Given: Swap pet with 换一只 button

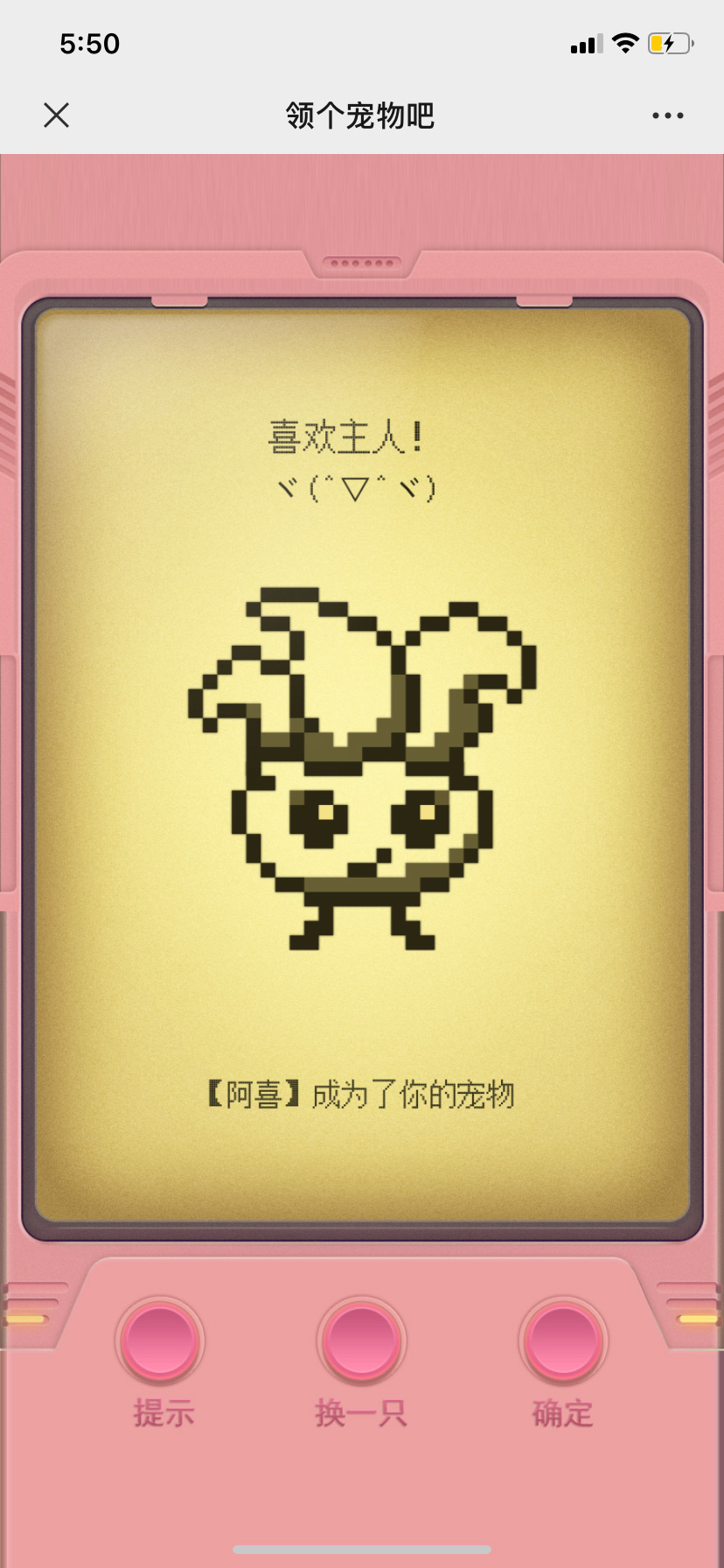Looking at the screenshot, I should (x=361, y=1341).
